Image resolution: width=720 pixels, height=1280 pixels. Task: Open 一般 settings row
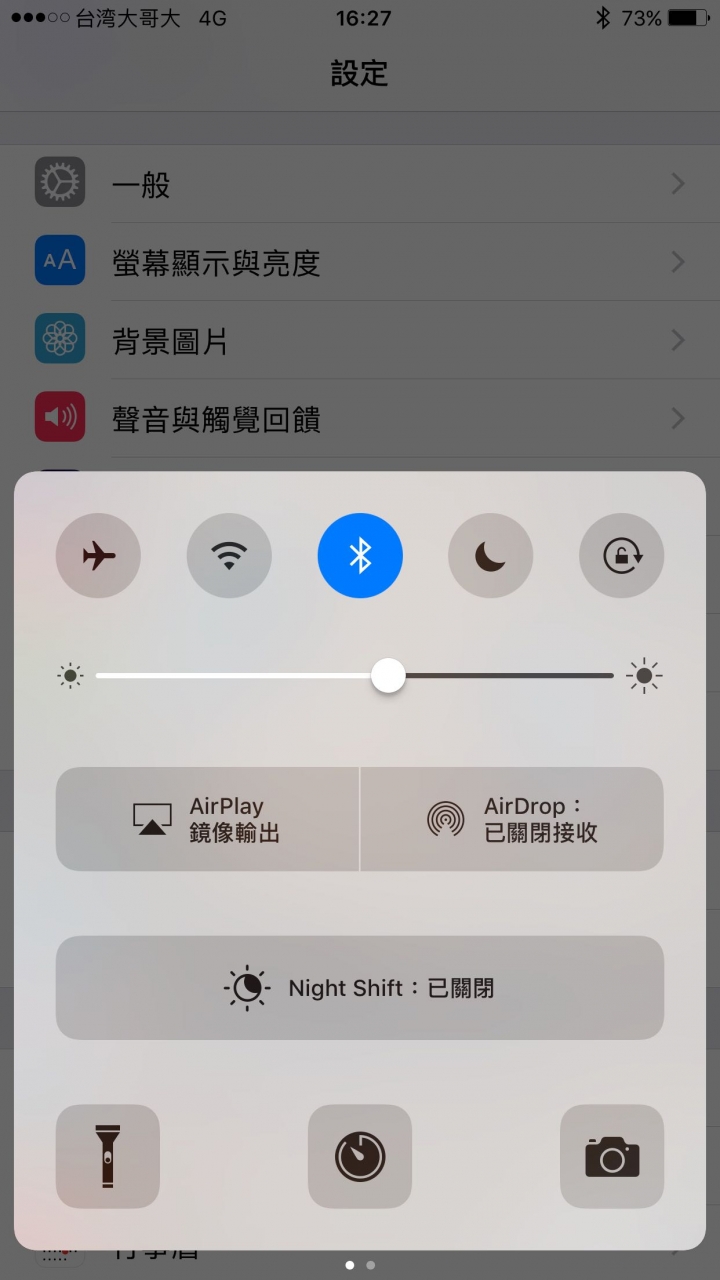tap(360, 184)
